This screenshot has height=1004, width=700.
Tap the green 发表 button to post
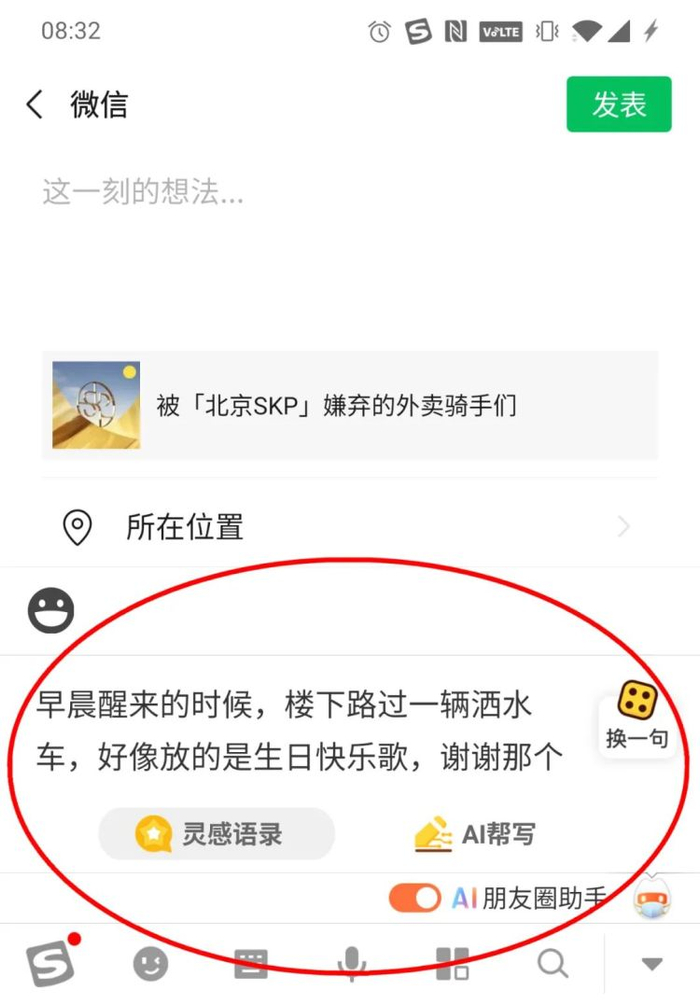pos(619,104)
